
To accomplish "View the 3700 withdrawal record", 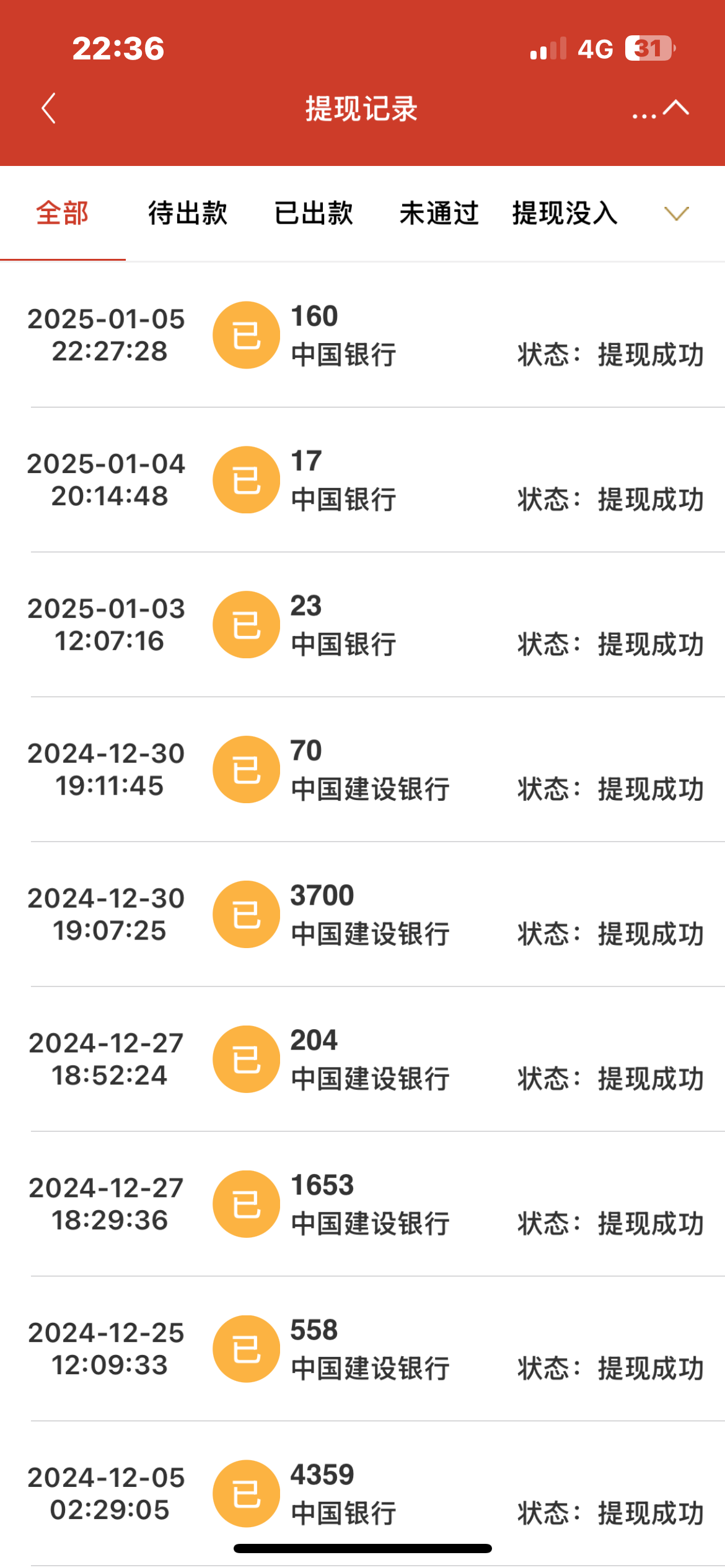I will click(362, 915).
